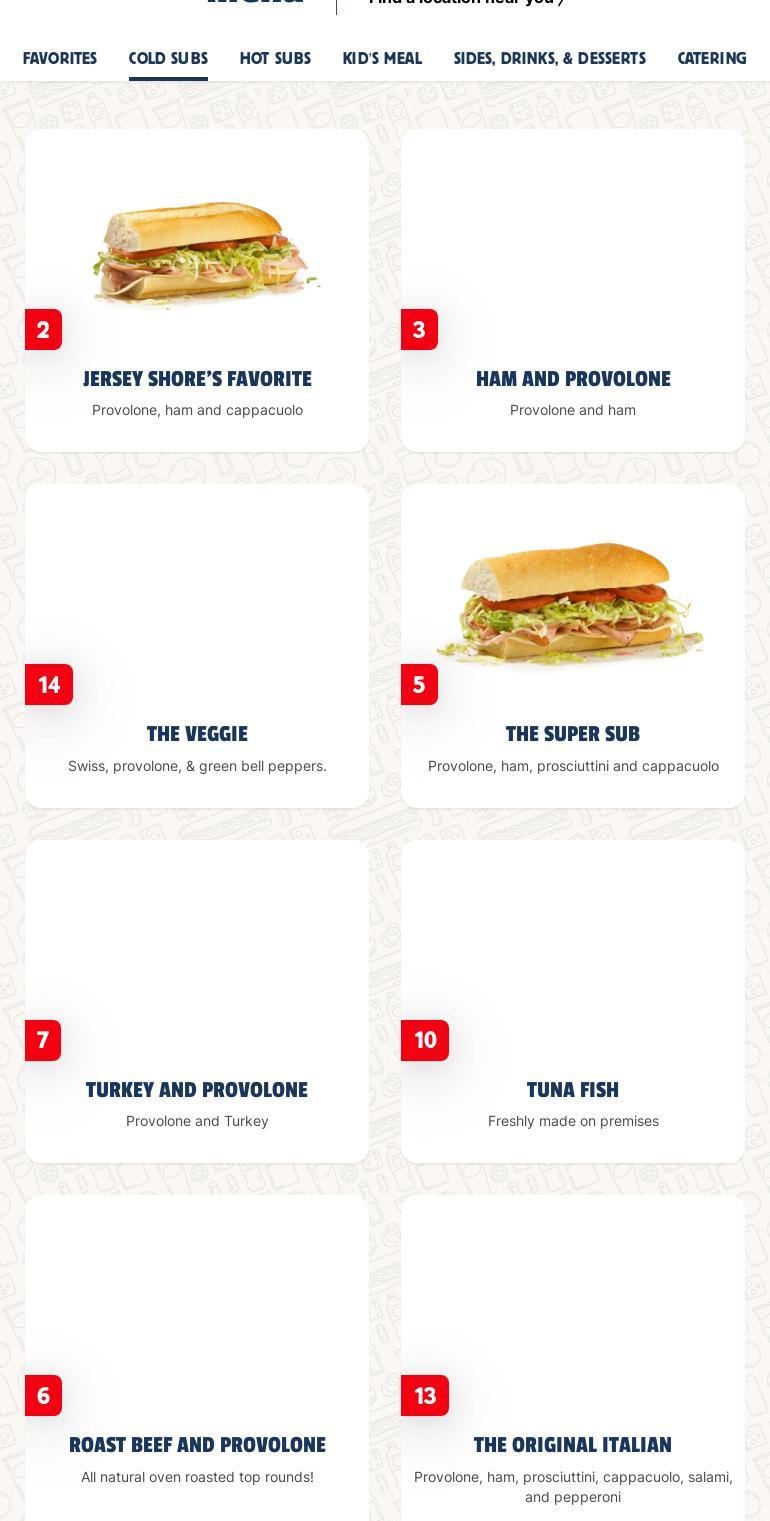Switch to the Favorites tab
This screenshot has height=1521, width=770.
pos(60,58)
